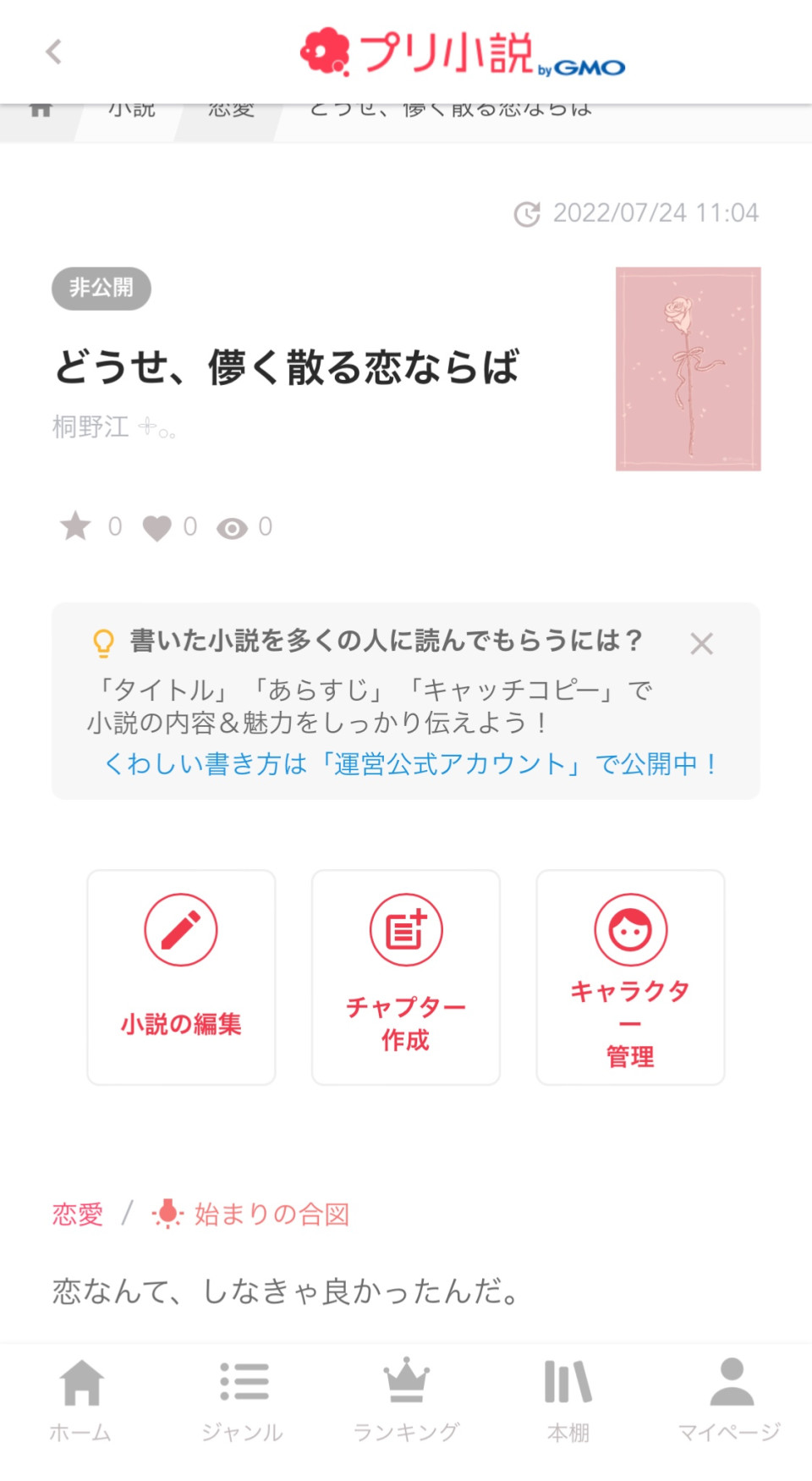The width and height of the screenshot is (812, 1481).
Task: Open the 恋愛 genre link
Action: pyautogui.click(x=78, y=1214)
